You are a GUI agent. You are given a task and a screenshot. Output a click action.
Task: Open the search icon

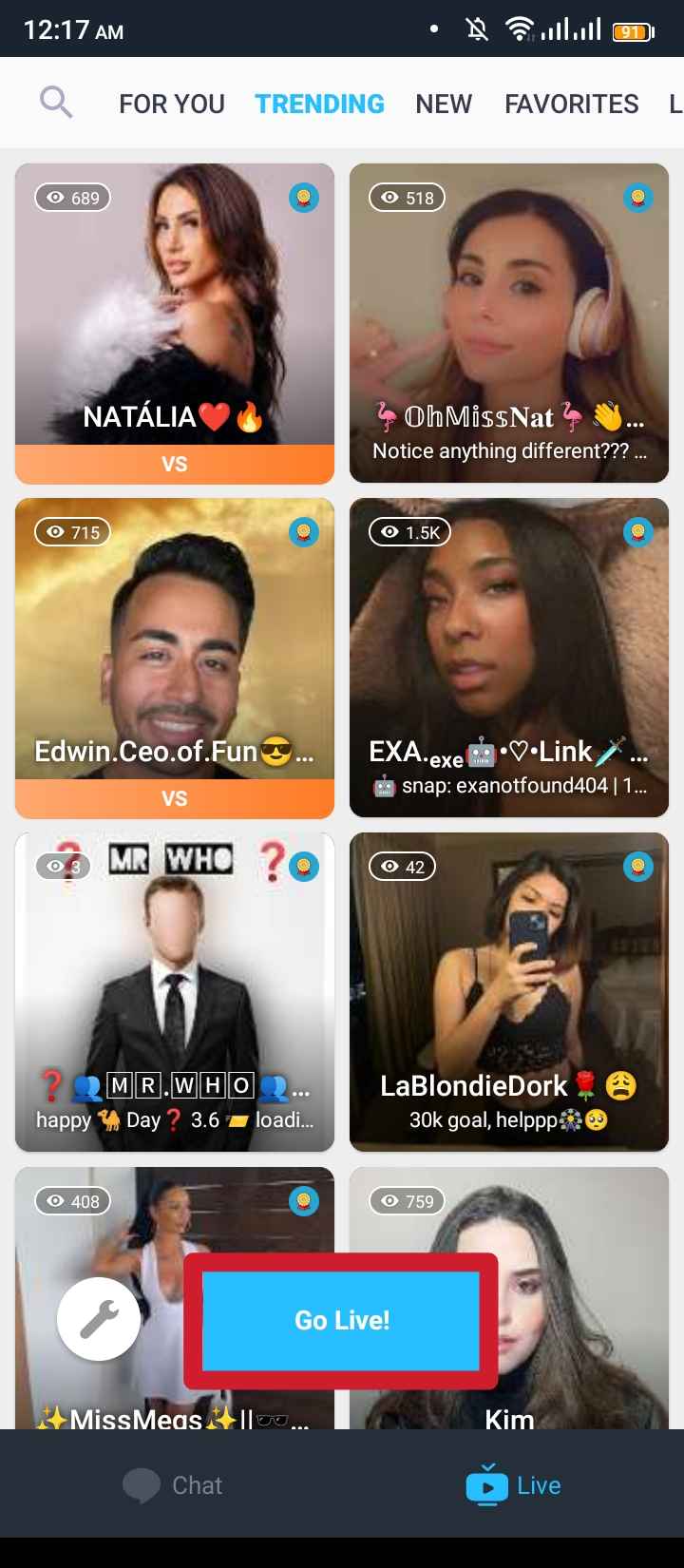pyautogui.click(x=56, y=102)
